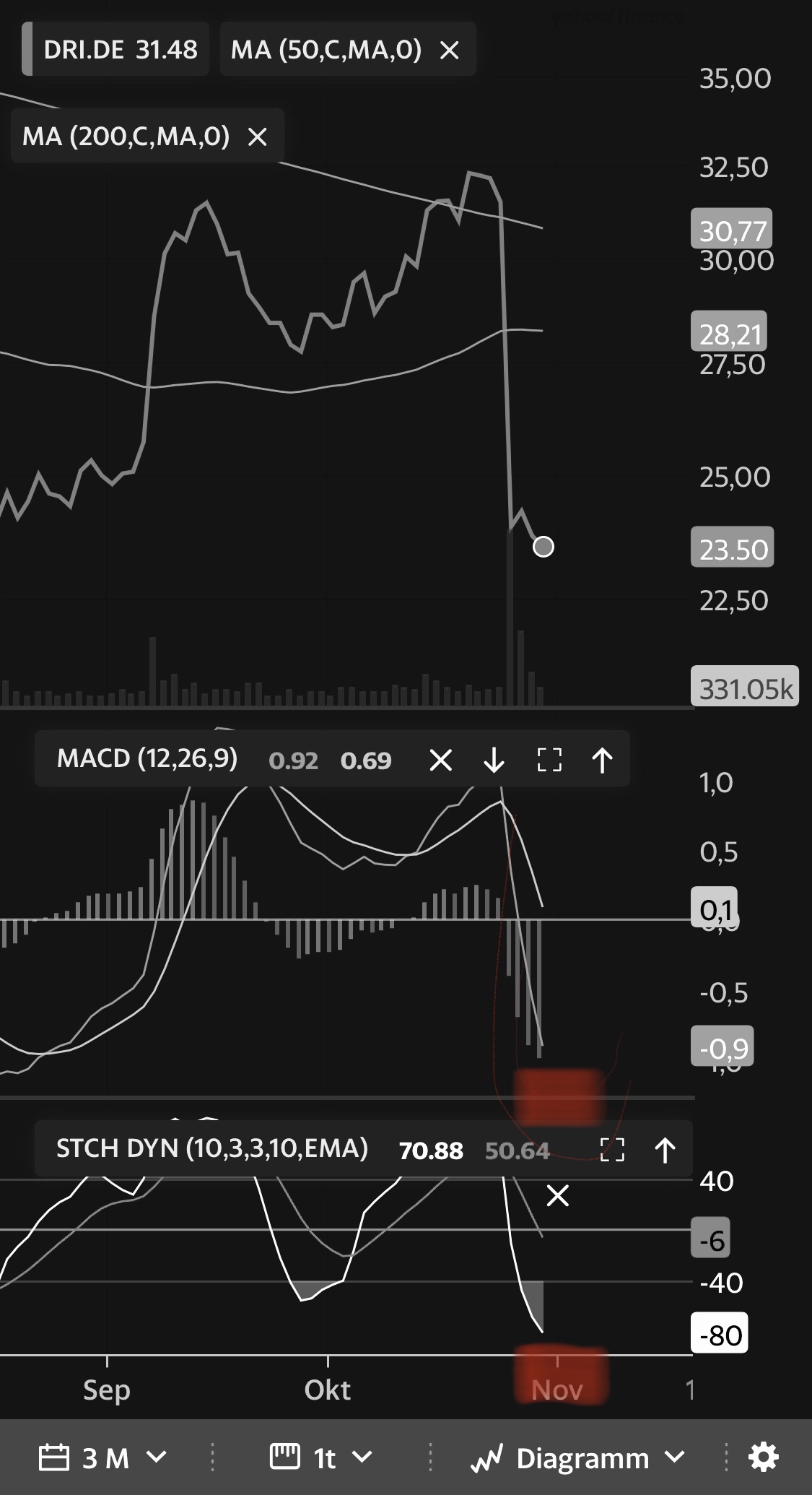Maximize the MACD panel
The image size is (812, 1495).
point(549,760)
